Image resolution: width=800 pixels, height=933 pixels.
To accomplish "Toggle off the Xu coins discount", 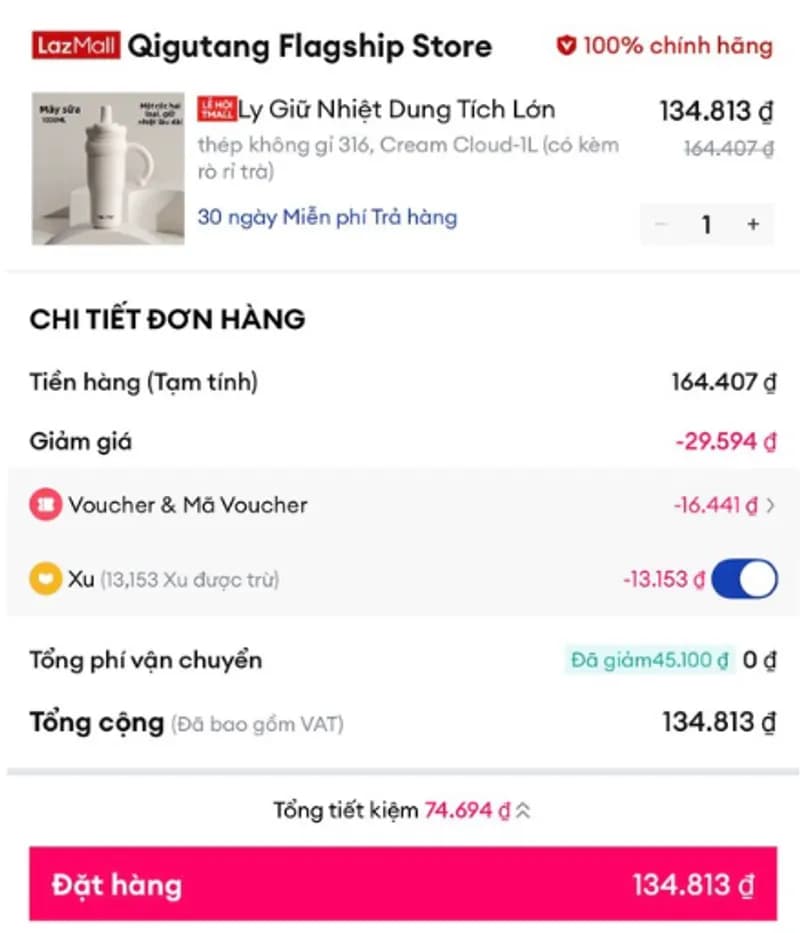I will (x=744, y=580).
